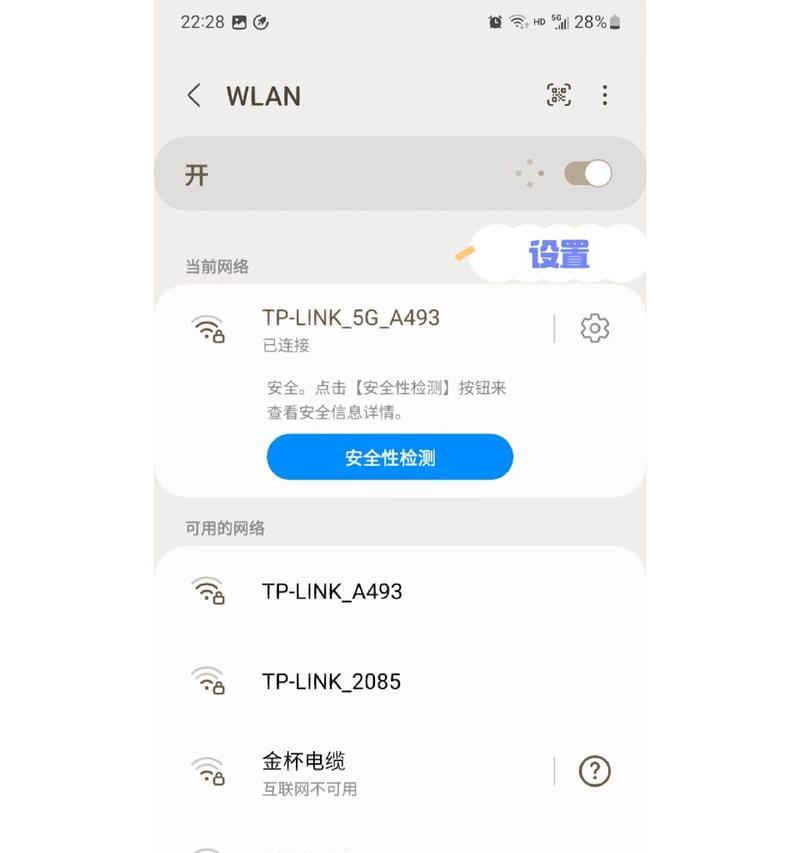Screen dimensions: 800x853
Task: Open the QR code scanner
Action: (559, 95)
